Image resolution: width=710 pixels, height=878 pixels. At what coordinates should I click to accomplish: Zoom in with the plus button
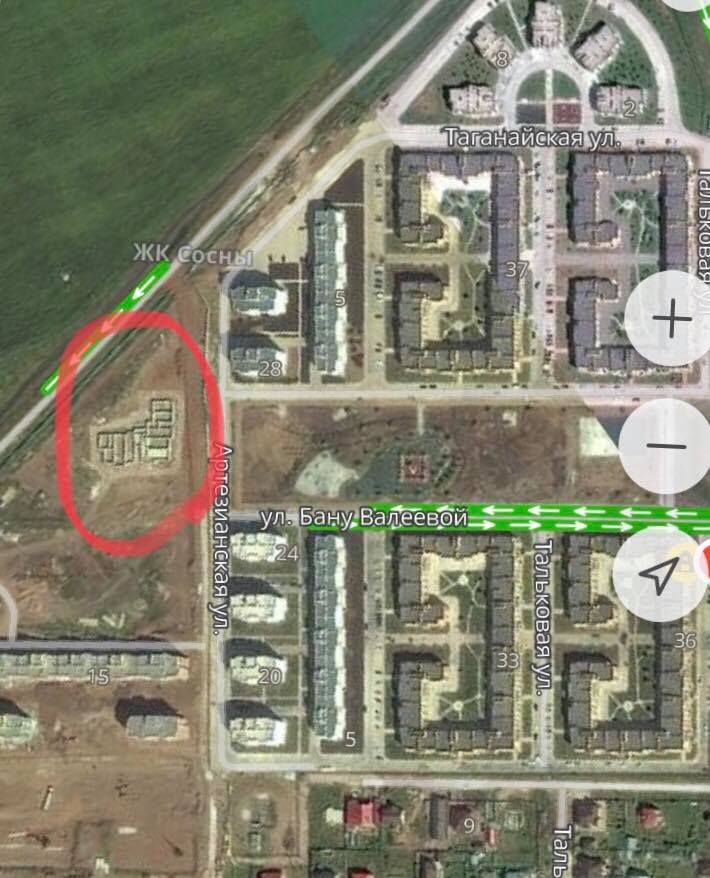(x=671, y=320)
